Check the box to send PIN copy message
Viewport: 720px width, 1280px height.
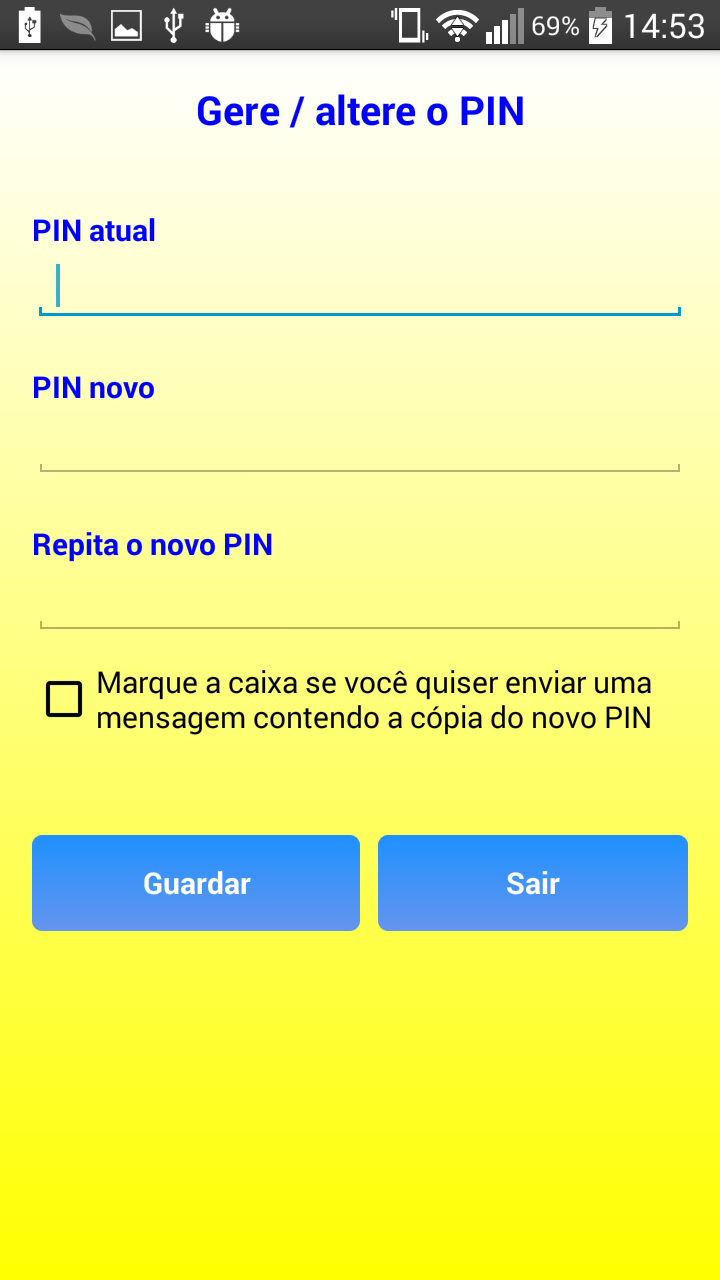click(x=64, y=699)
